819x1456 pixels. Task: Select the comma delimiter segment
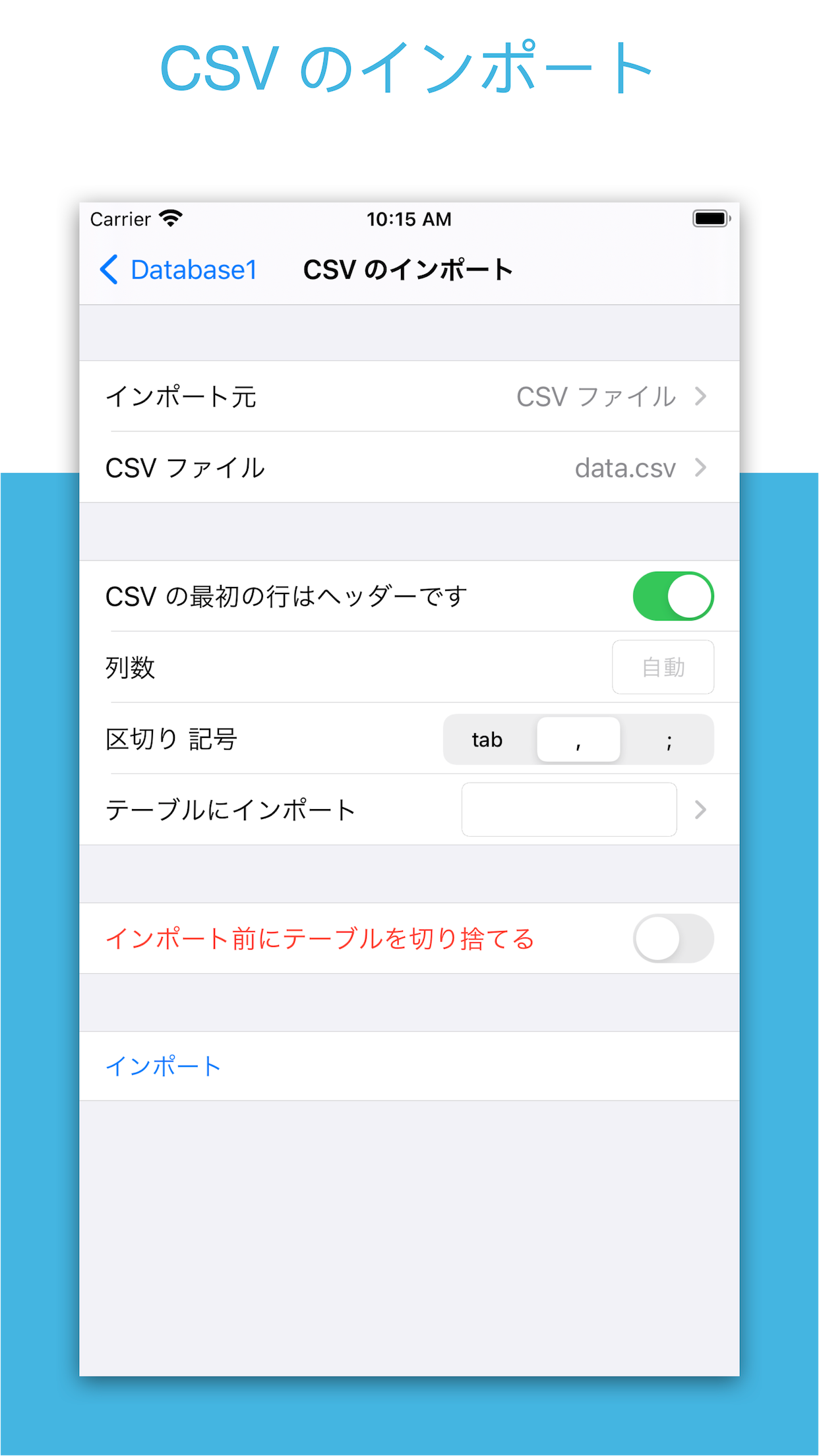pyautogui.click(x=578, y=740)
